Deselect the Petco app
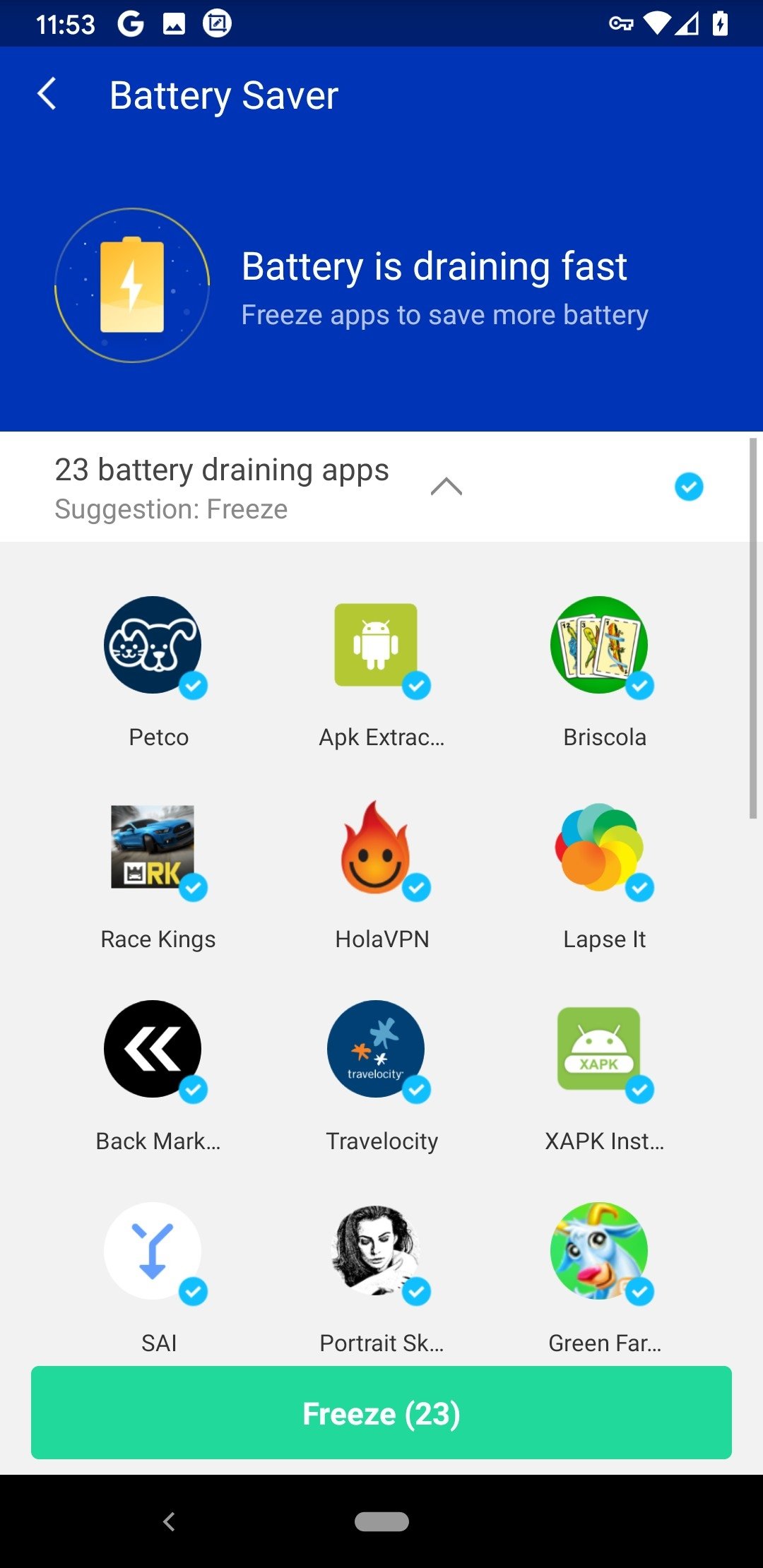Screen dimensions: 763x1568 [193, 685]
